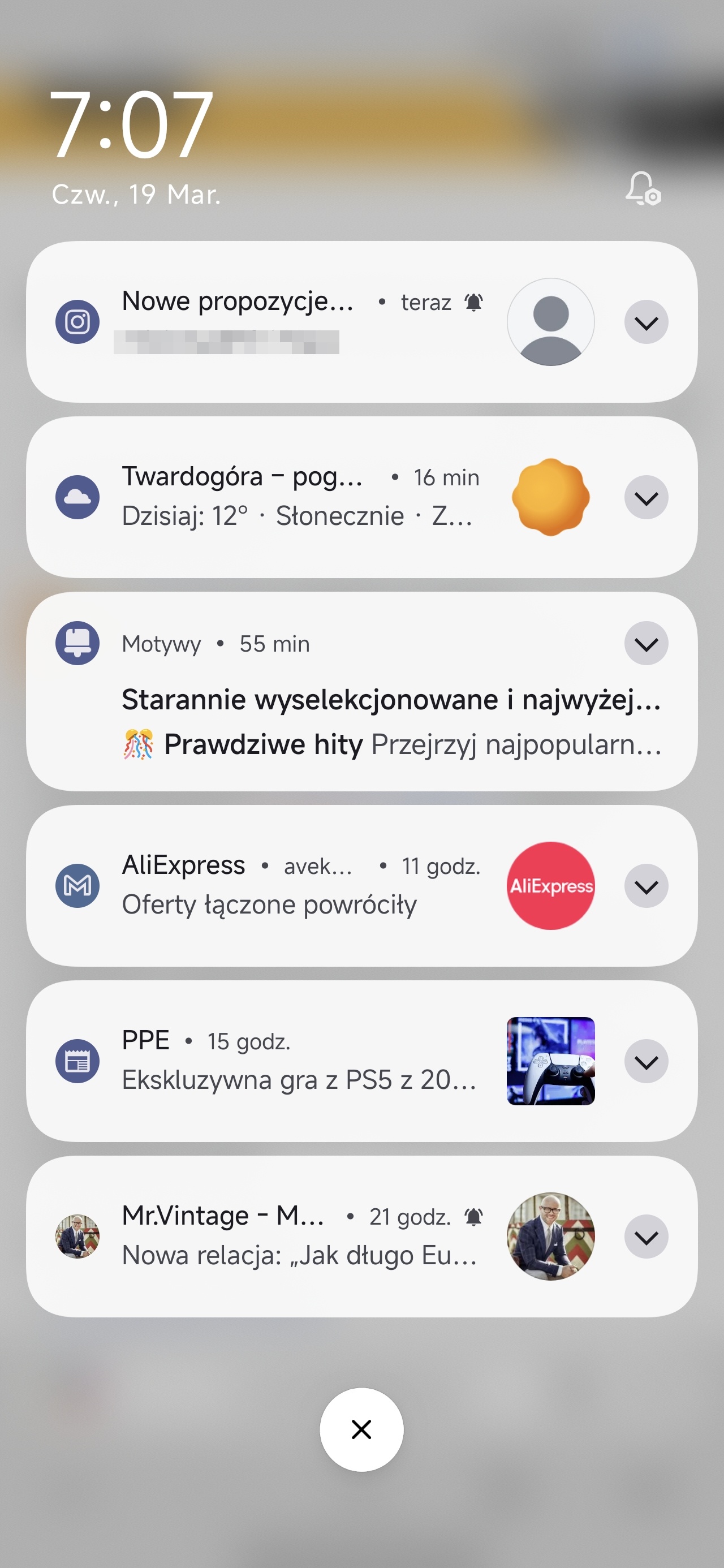Expand the Instagram notification
The height and width of the screenshot is (1568, 724).
click(x=645, y=322)
